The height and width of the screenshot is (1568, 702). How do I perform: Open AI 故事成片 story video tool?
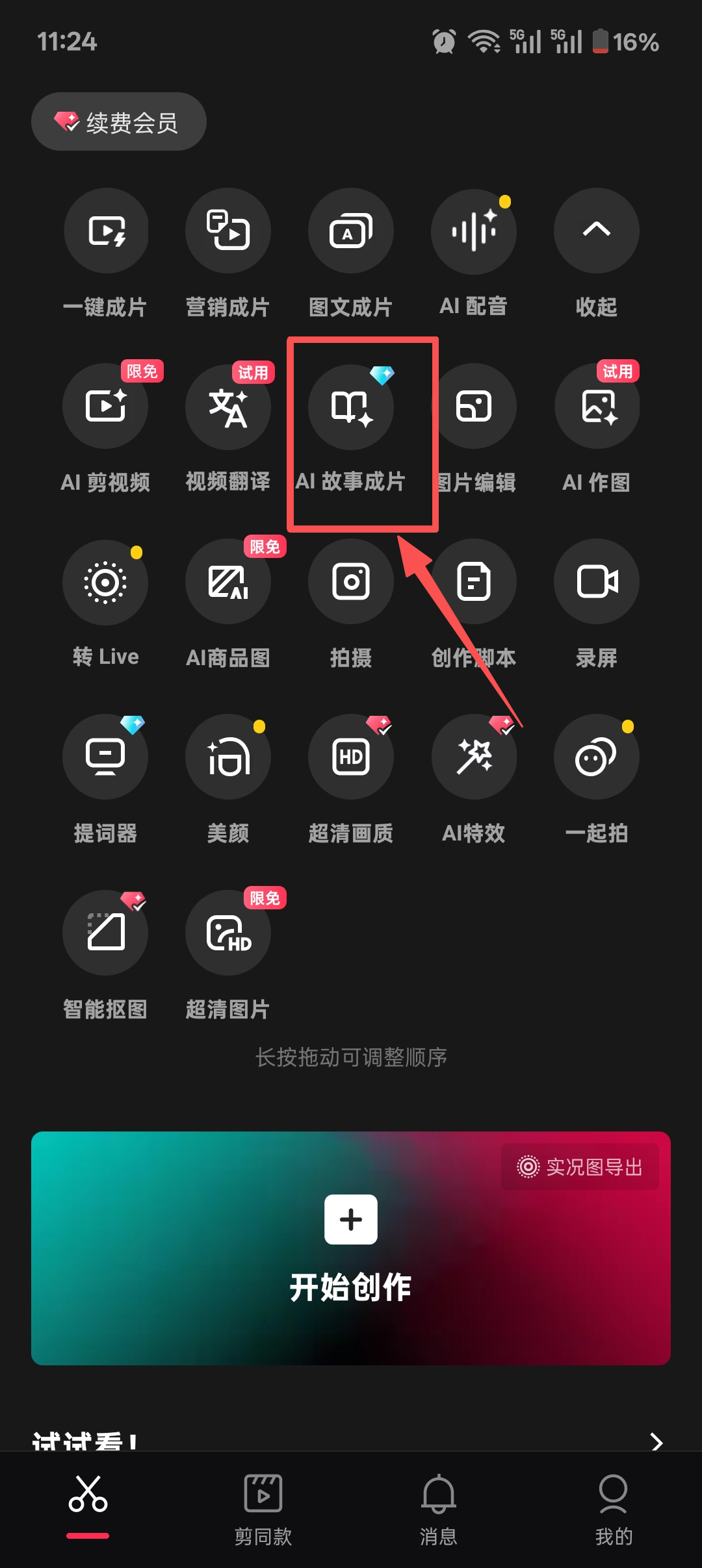coord(350,407)
